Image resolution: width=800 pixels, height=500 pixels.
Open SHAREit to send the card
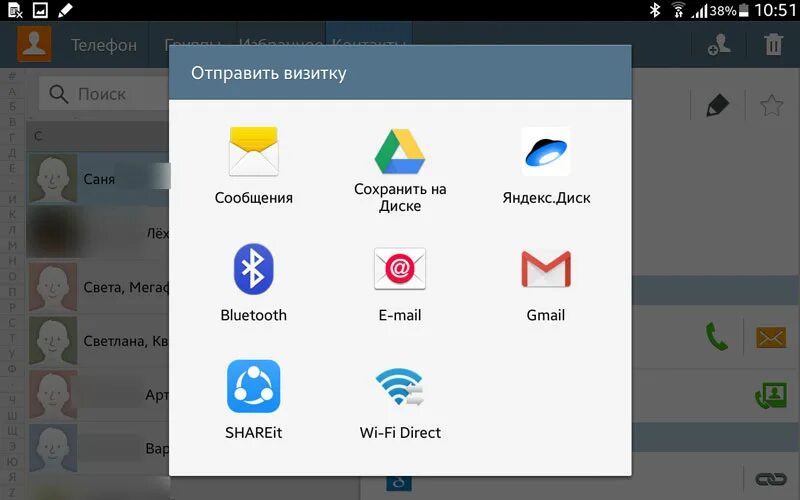tap(254, 400)
